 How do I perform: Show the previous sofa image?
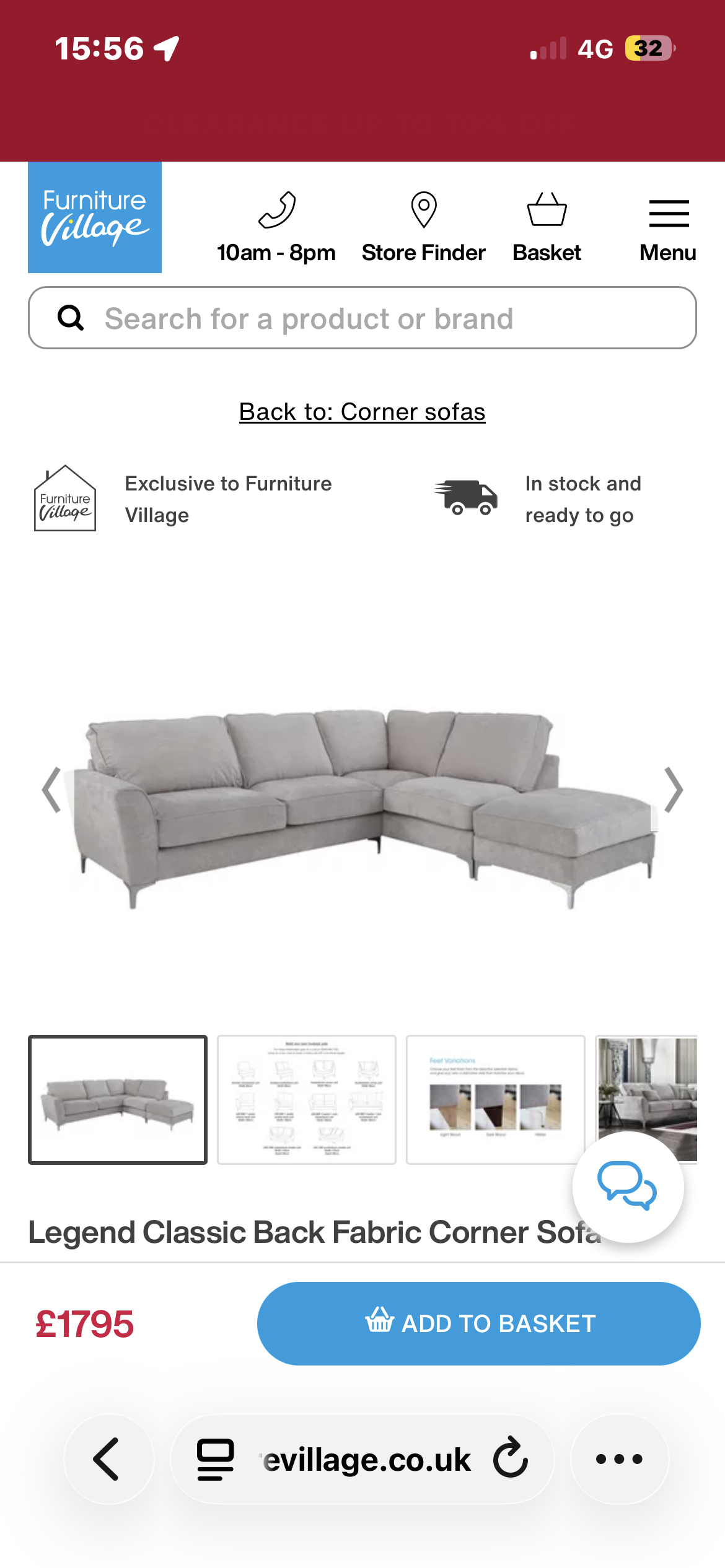[51, 790]
